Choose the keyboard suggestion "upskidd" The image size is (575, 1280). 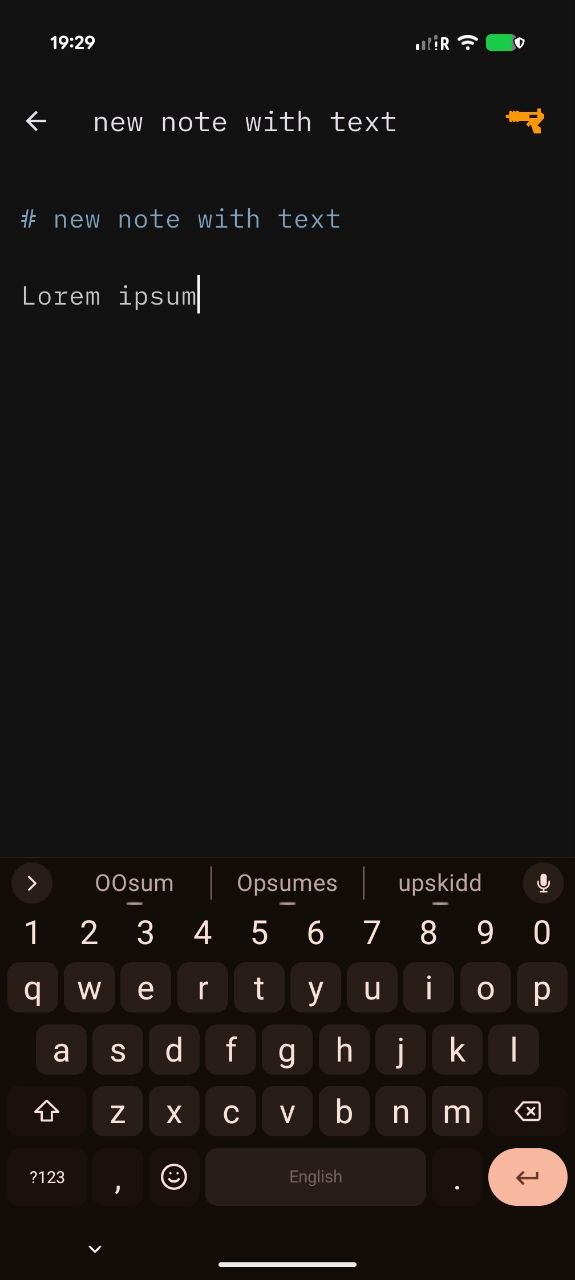point(440,884)
